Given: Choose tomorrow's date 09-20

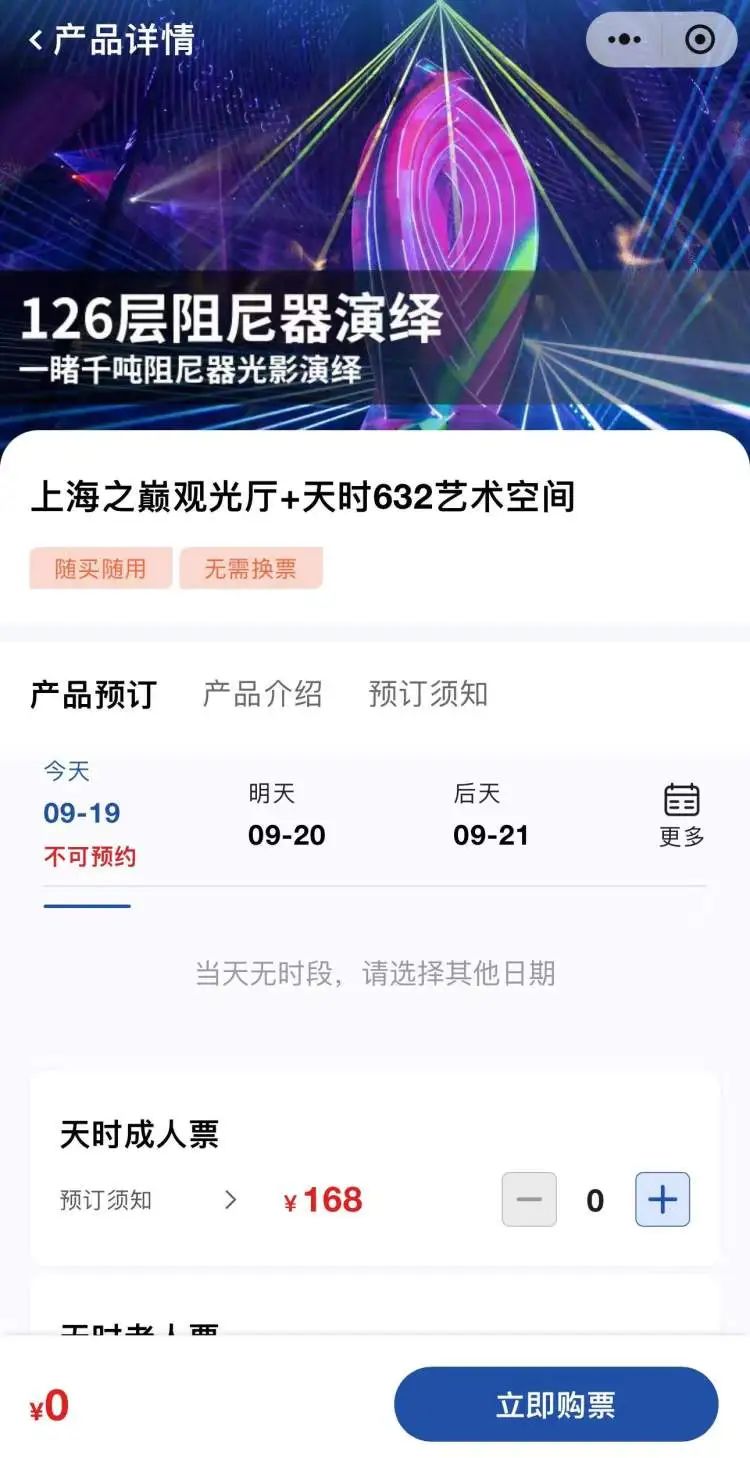Looking at the screenshot, I should pyautogui.click(x=287, y=816).
